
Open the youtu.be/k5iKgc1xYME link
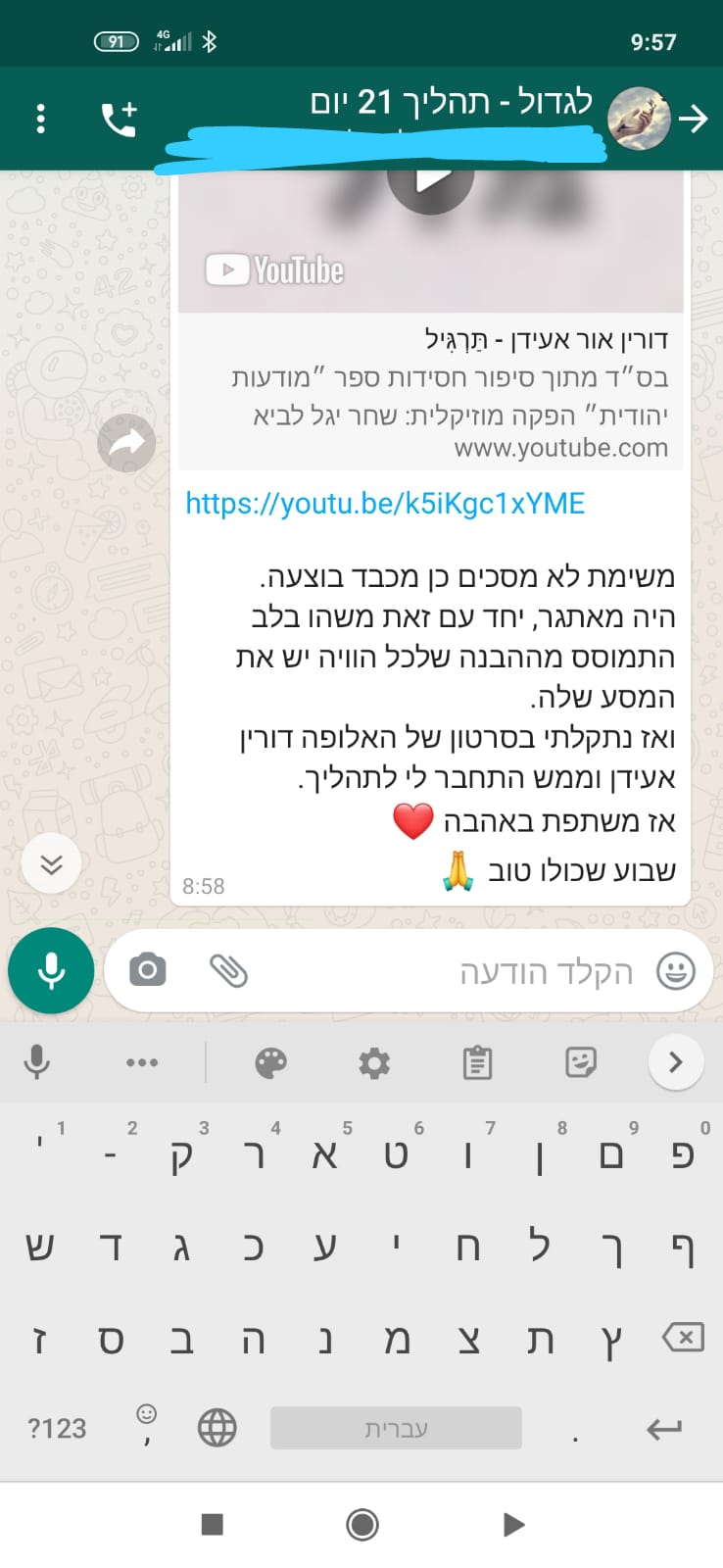click(385, 504)
